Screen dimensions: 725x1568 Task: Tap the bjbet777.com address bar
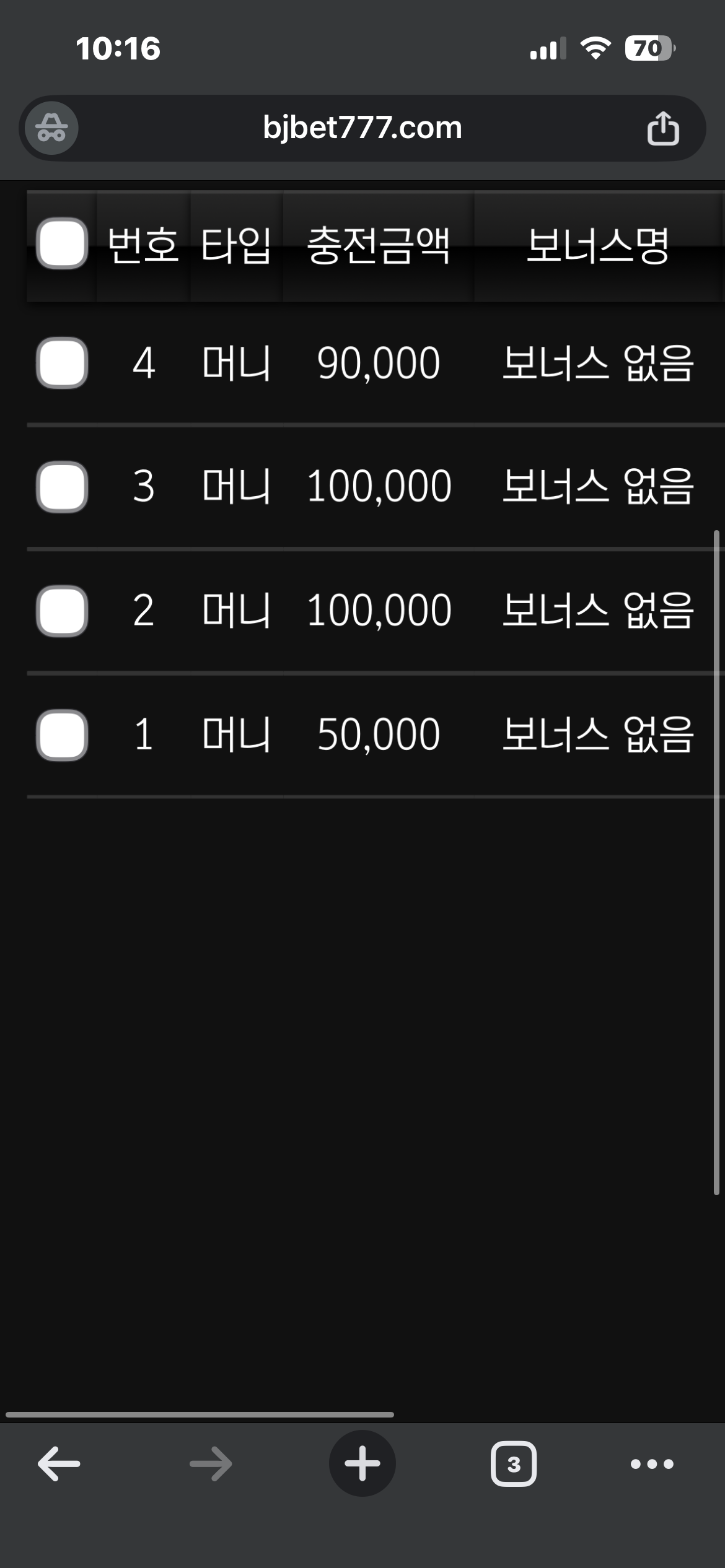point(362,128)
